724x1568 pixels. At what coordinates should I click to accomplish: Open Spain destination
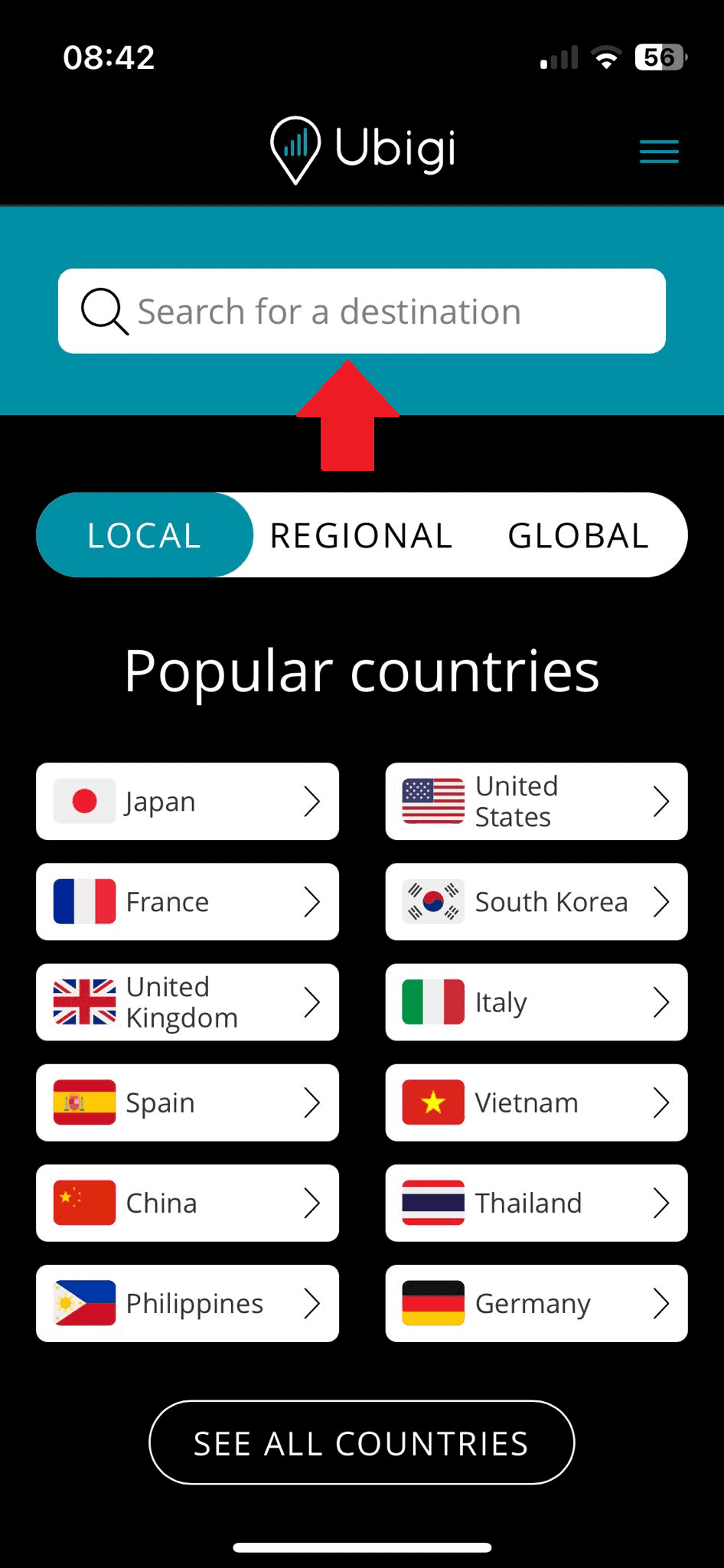tap(188, 1102)
